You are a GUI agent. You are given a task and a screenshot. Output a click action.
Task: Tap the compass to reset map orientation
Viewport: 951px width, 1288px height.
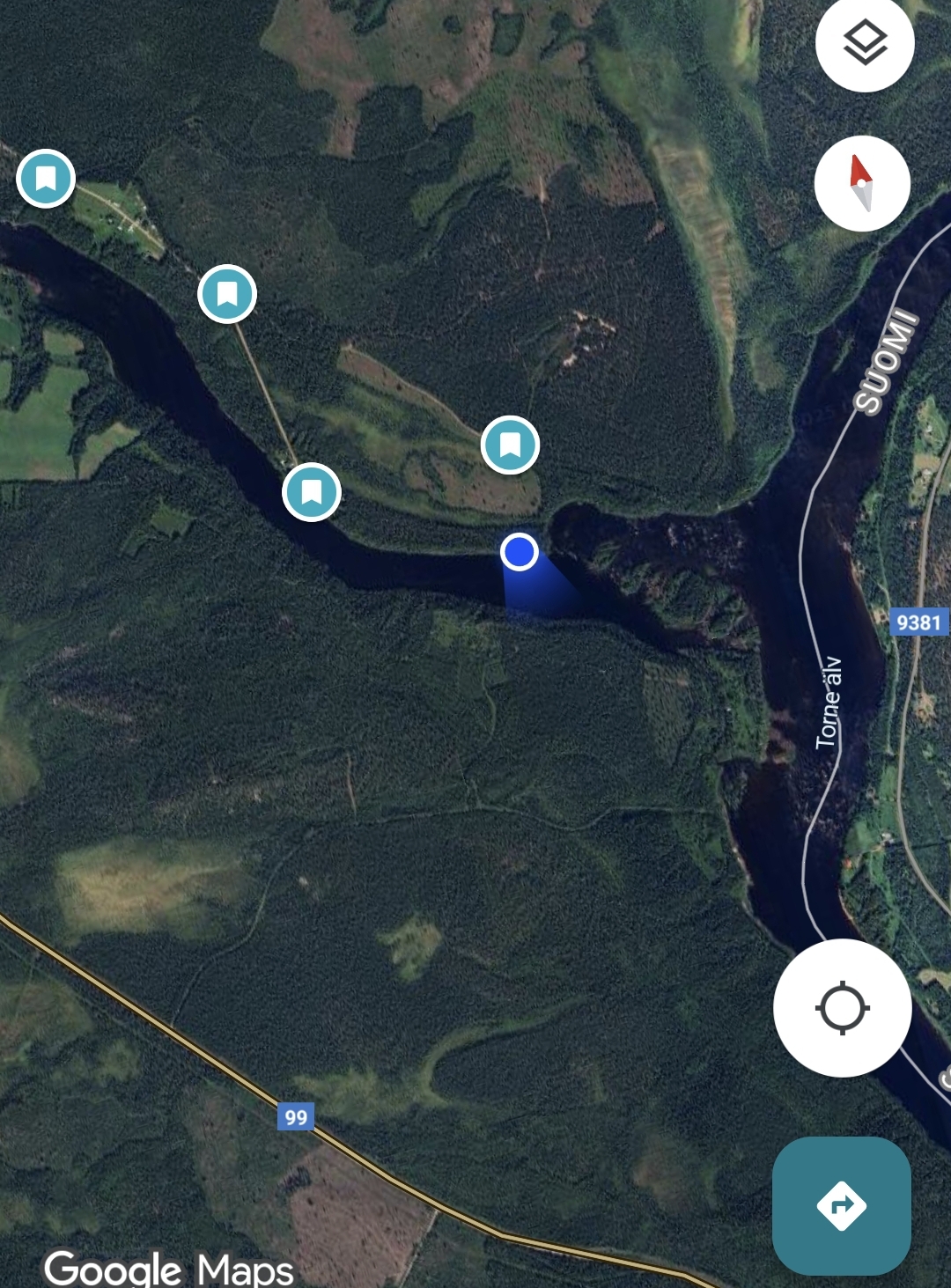861,183
